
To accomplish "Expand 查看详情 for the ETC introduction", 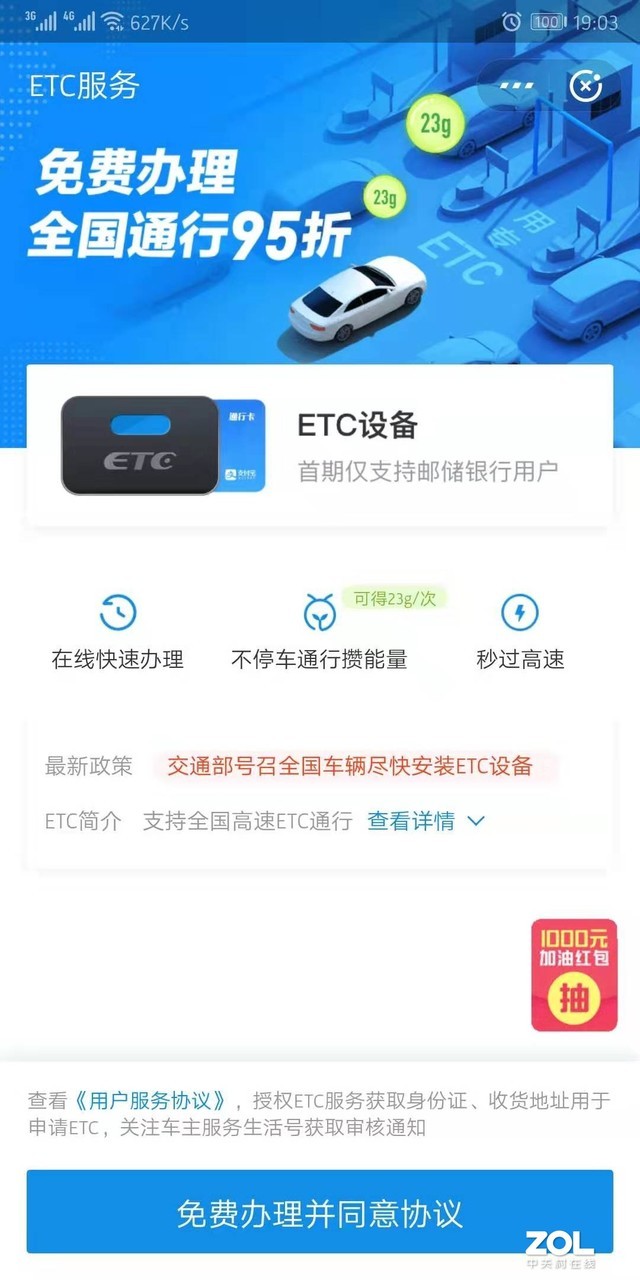I will click(425, 821).
